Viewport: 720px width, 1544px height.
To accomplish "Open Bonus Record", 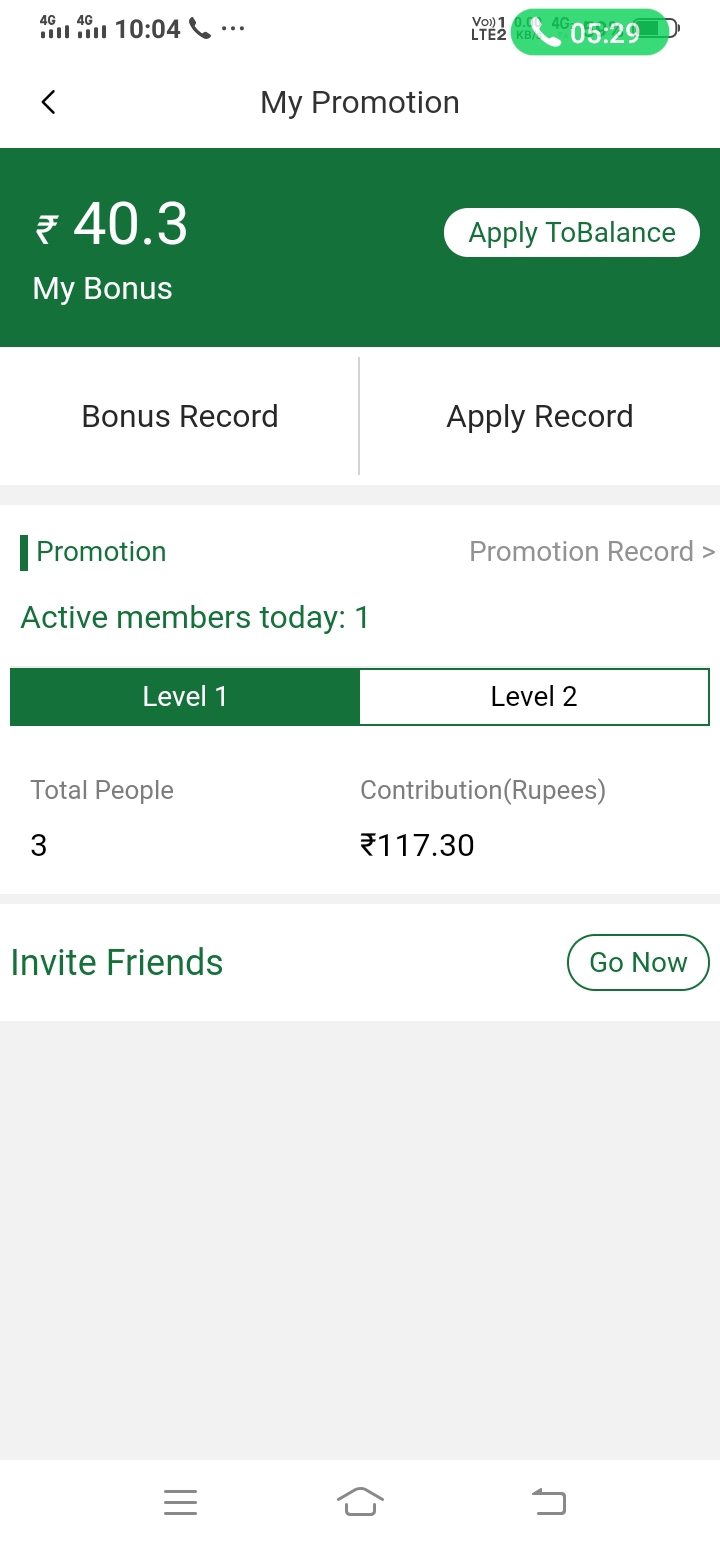I will pos(180,416).
